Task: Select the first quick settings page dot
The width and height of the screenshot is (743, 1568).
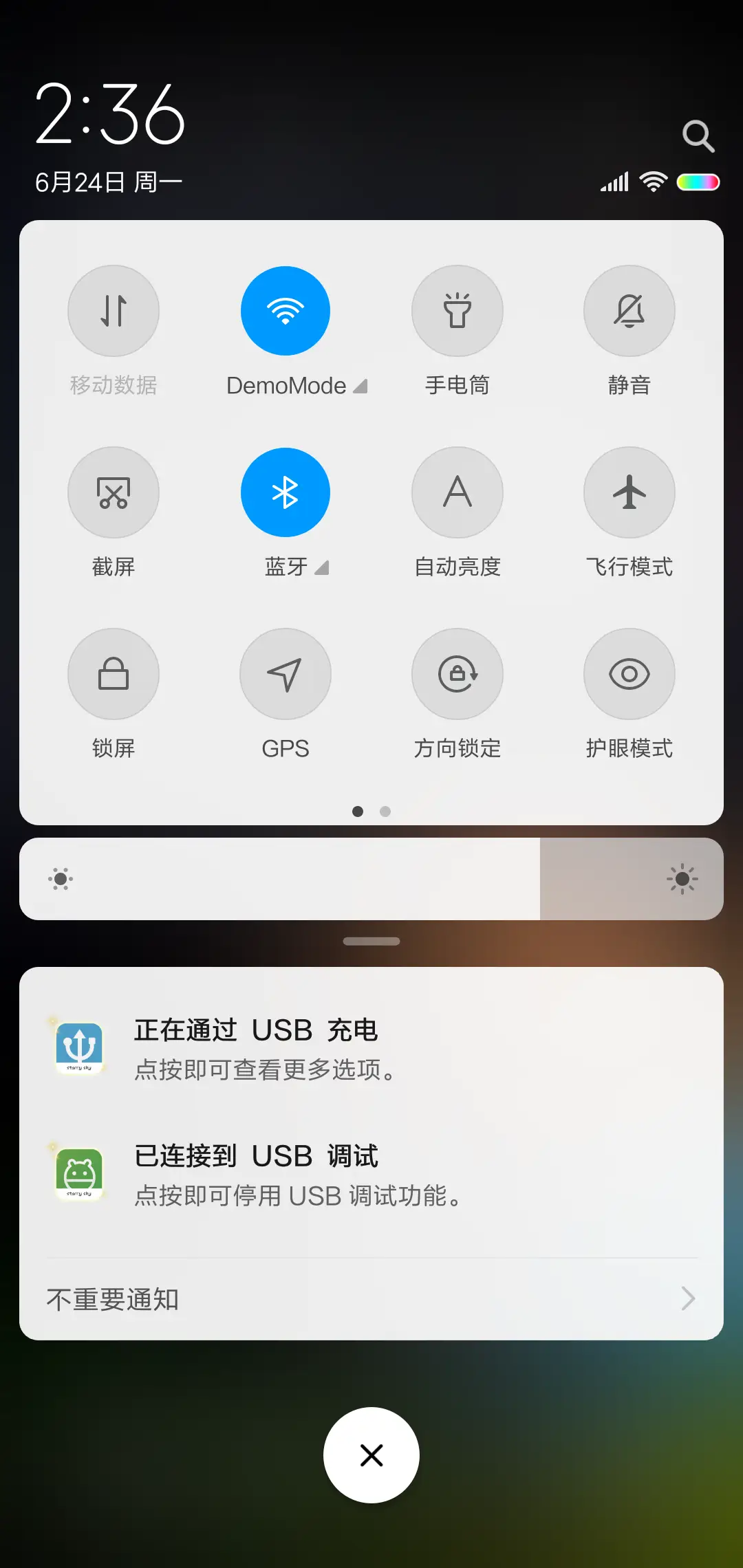Action: click(358, 812)
